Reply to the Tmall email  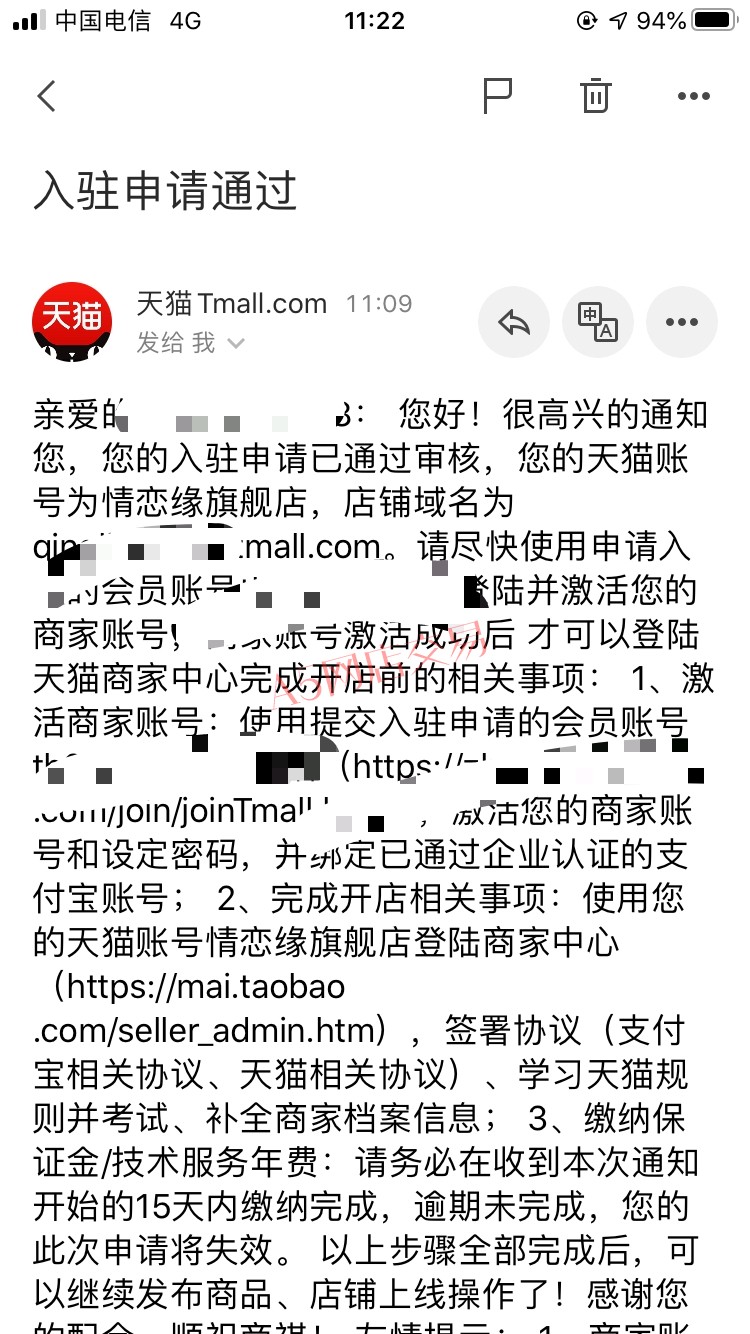[514, 322]
